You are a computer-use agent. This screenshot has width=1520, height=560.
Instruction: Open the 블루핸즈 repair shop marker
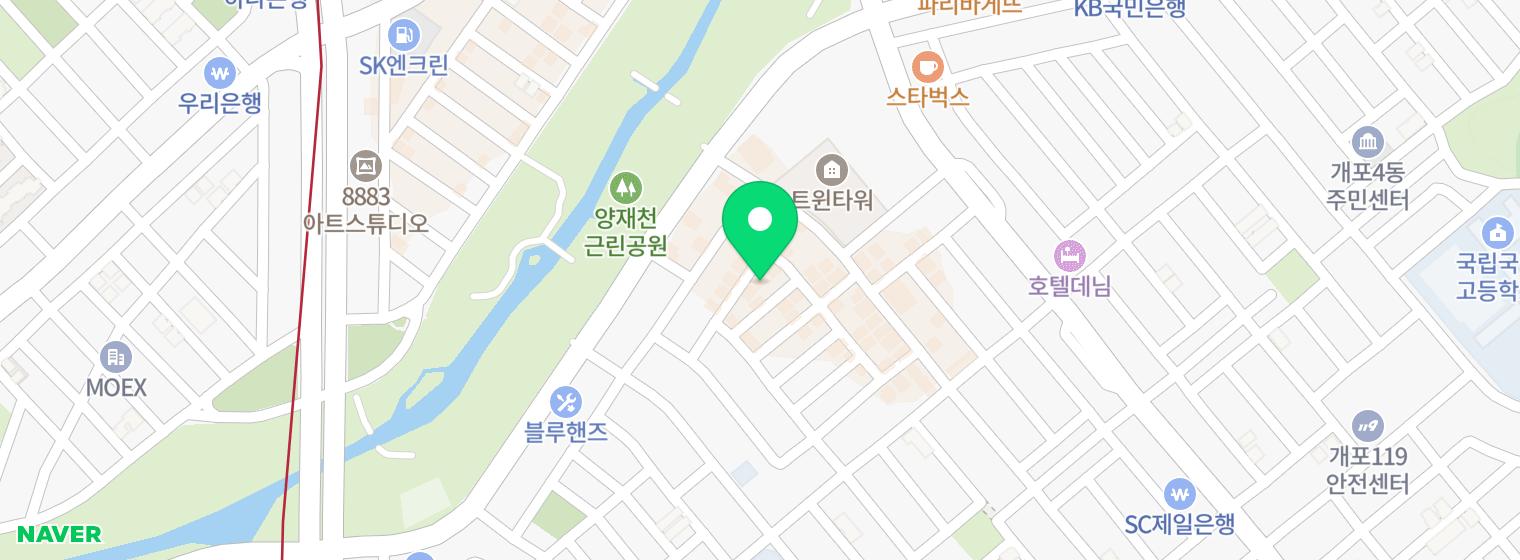[x=566, y=402]
